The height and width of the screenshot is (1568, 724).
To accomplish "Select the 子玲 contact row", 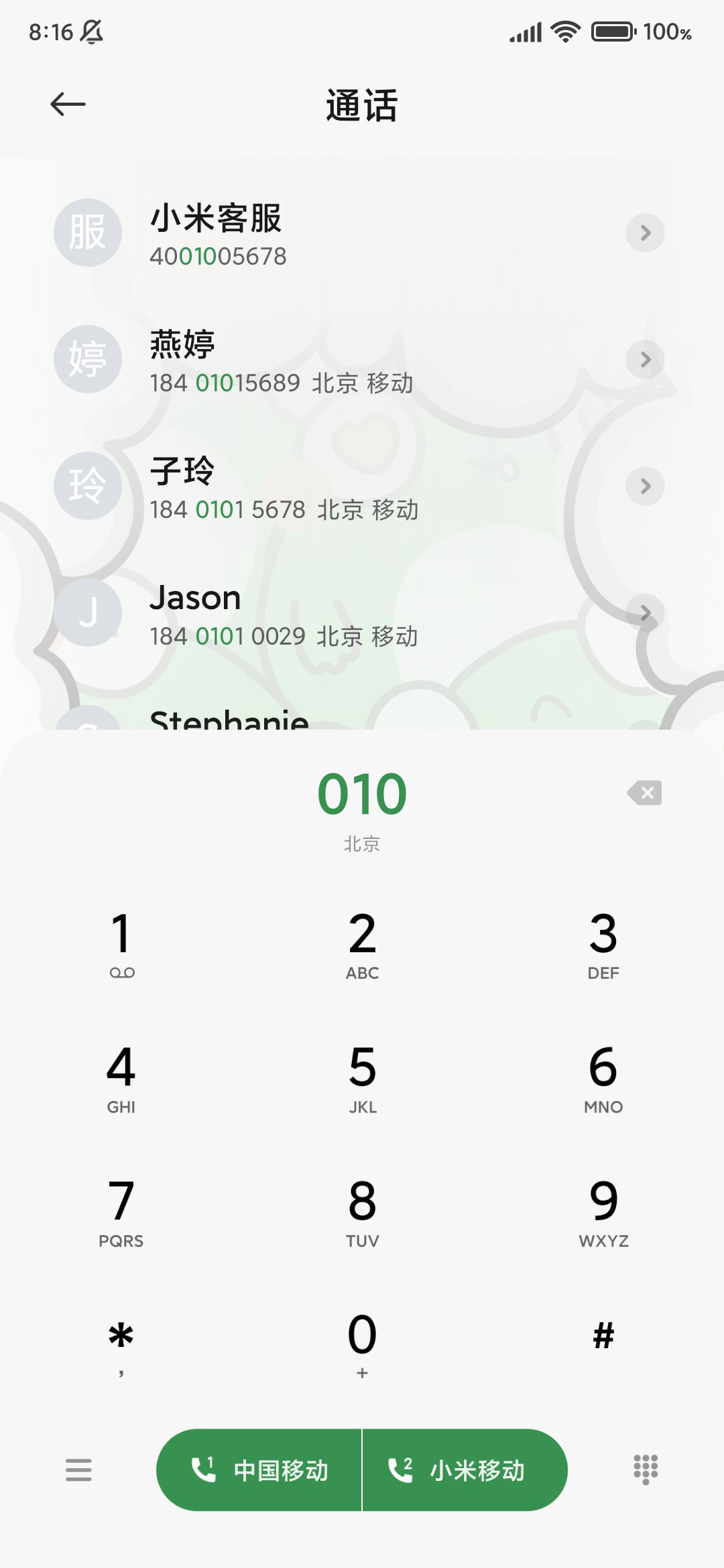I will [362, 486].
